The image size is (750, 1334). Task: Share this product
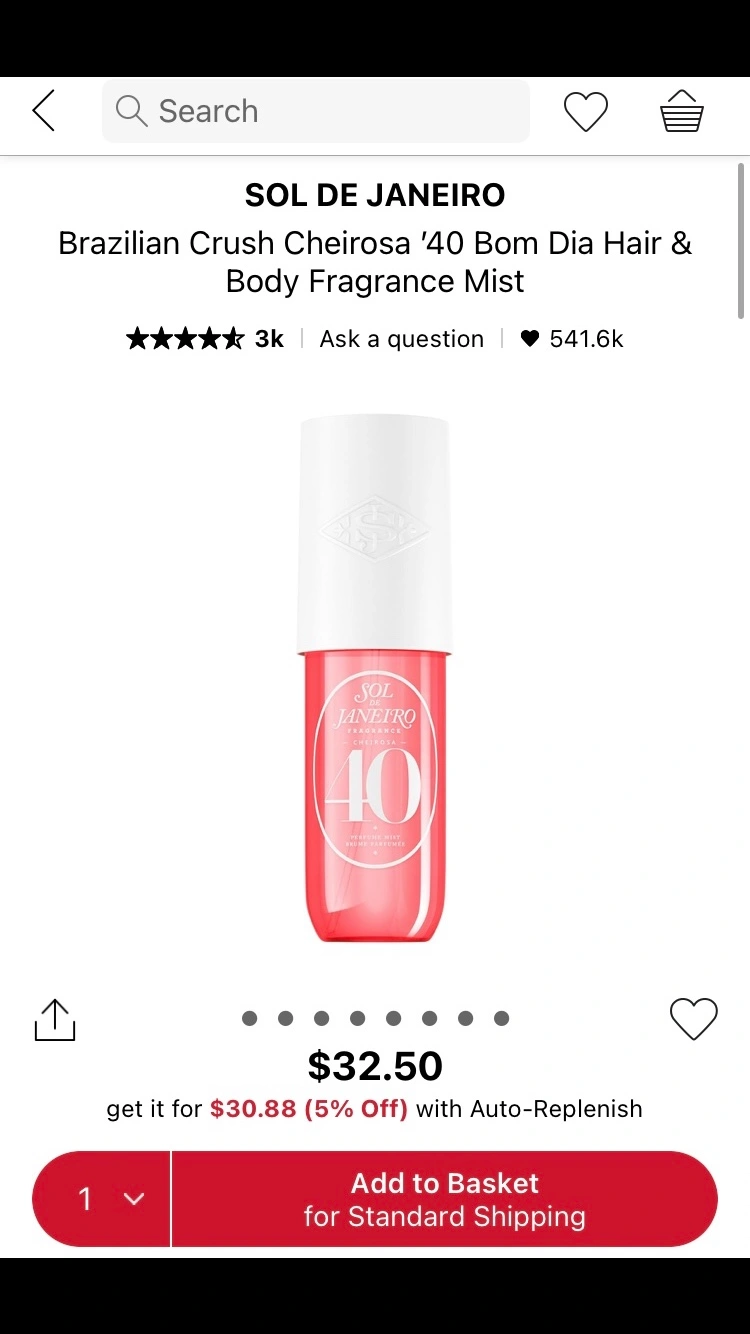click(55, 1020)
